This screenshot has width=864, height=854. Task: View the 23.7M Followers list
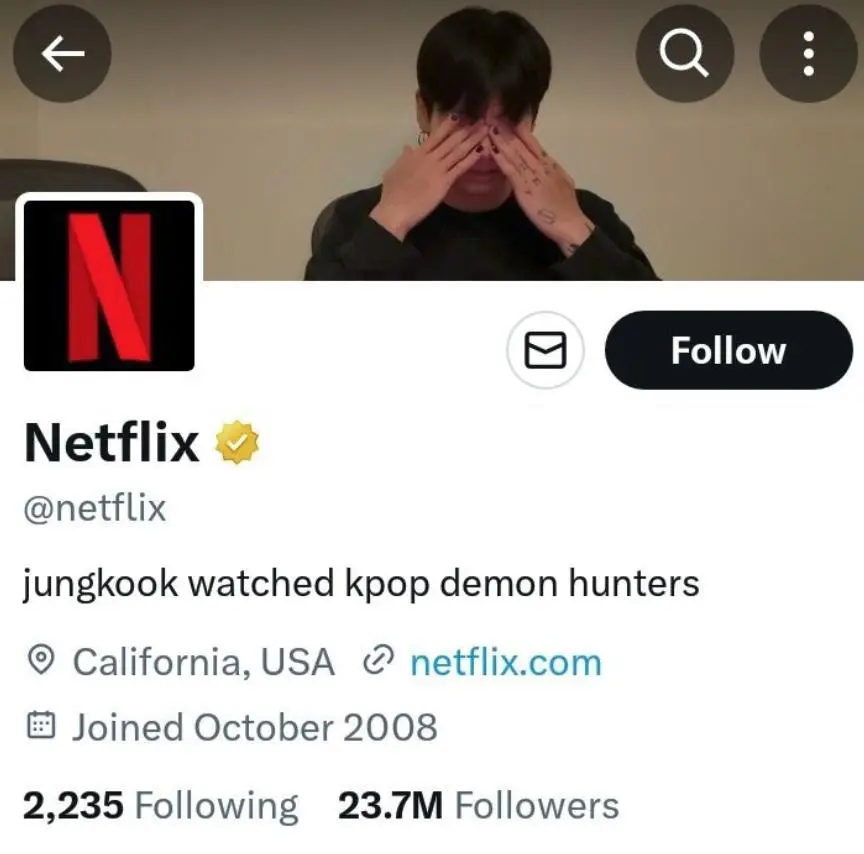click(x=478, y=806)
